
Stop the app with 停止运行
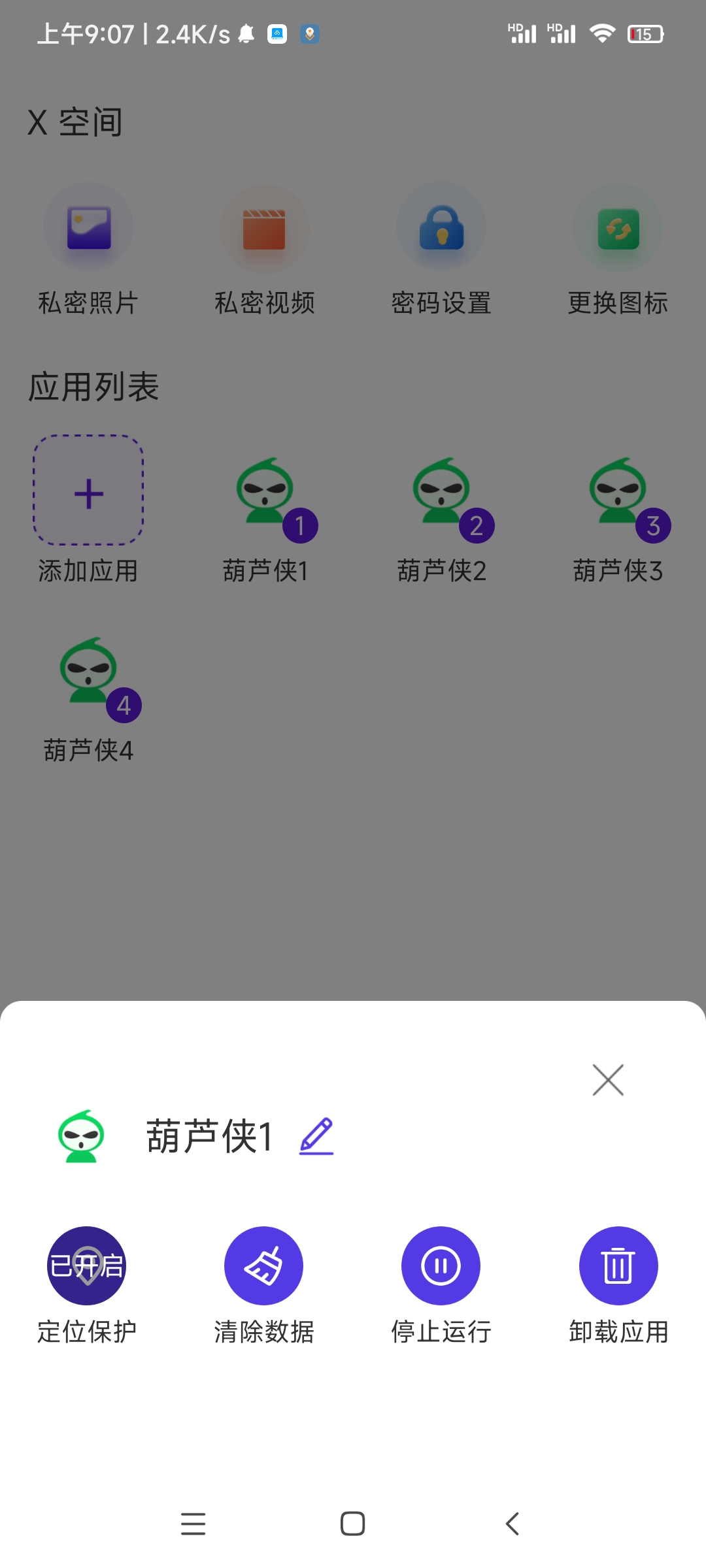[441, 1266]
